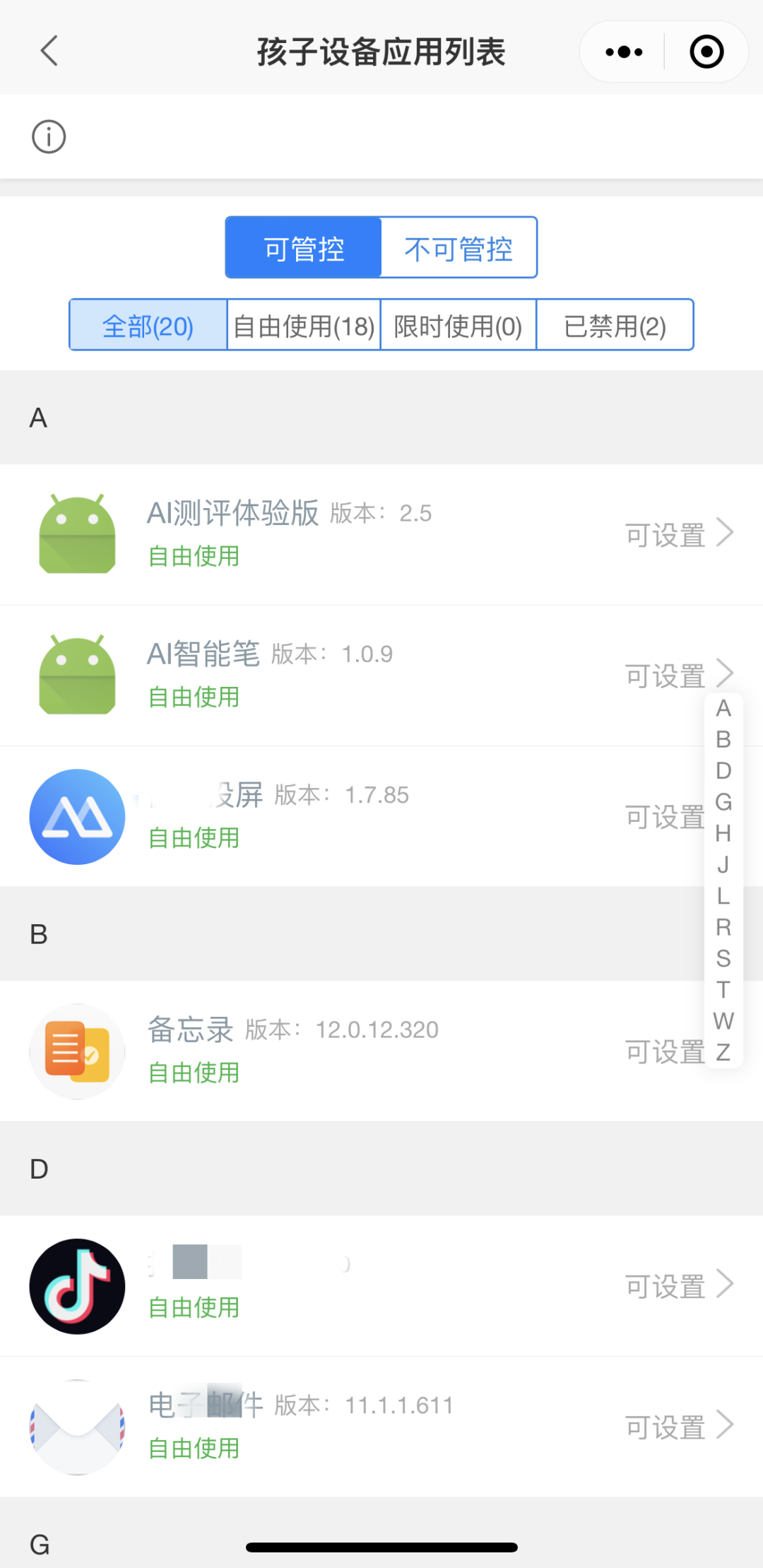763x1568 pixels.
Task: Filter by 已禁用(2)
Action: coord(615,325)
